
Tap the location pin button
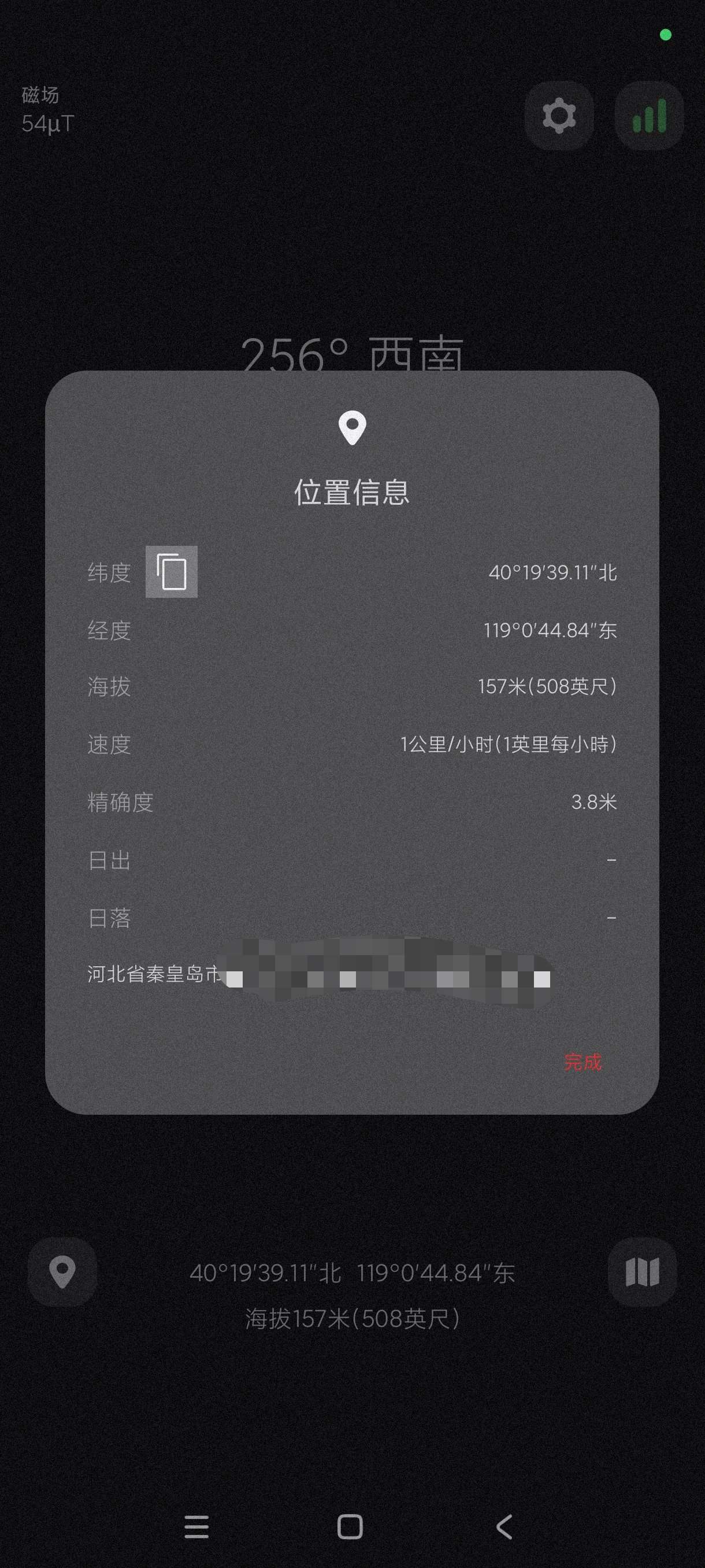62,1272
